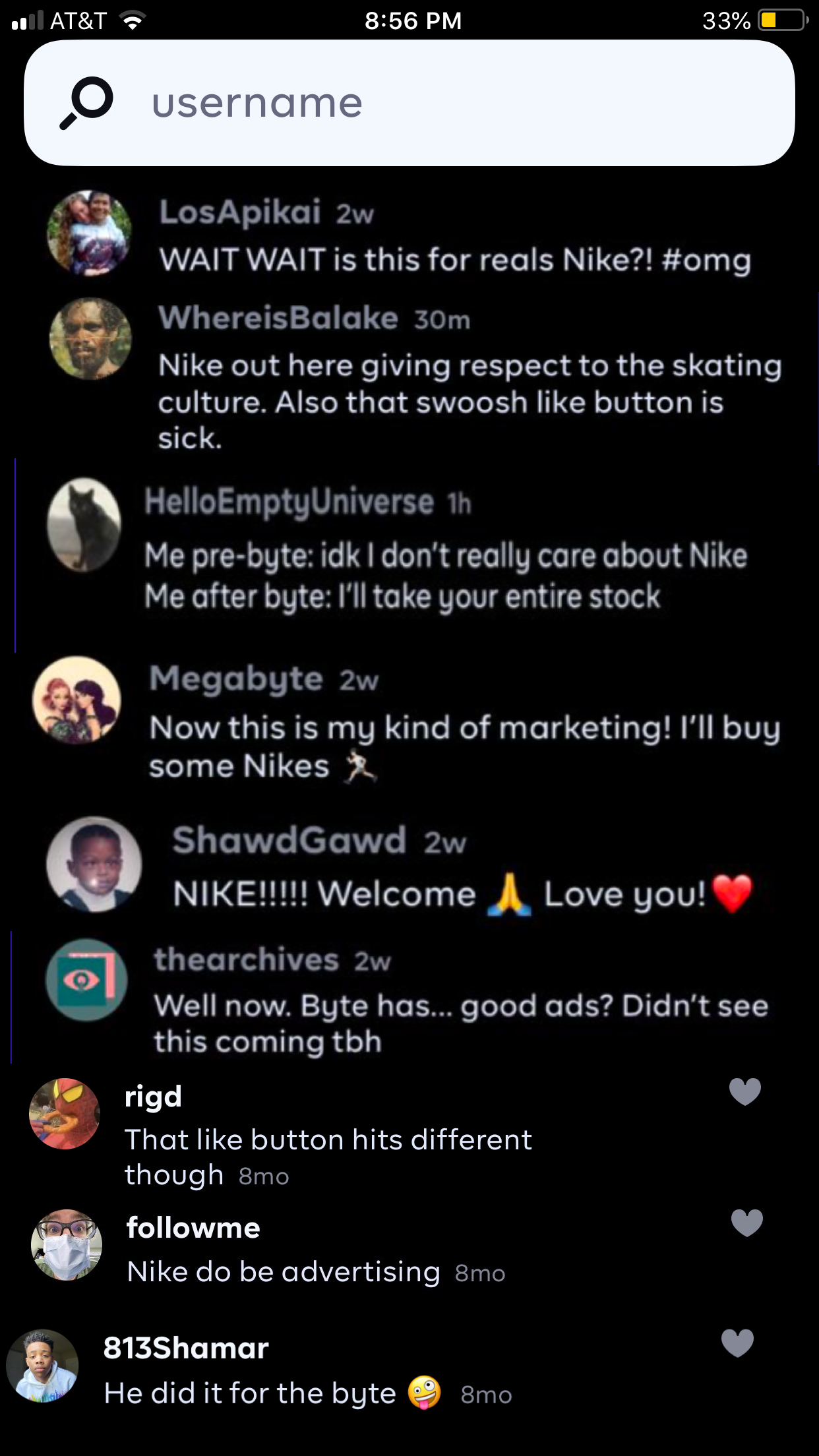View followme's profile via avatar
Viewport: 819px width, 1456px height.
pos(67,1245)
